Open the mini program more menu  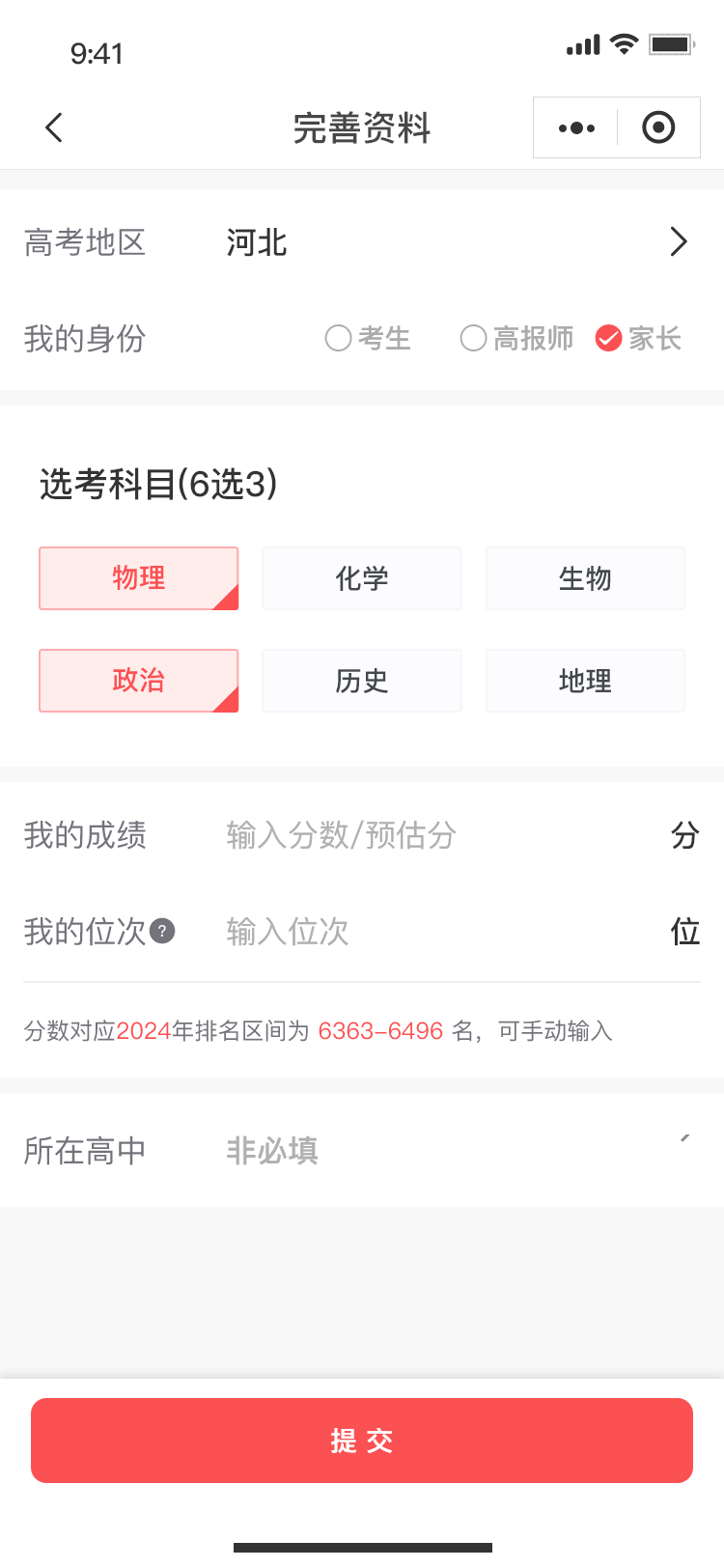pos(576,127)
